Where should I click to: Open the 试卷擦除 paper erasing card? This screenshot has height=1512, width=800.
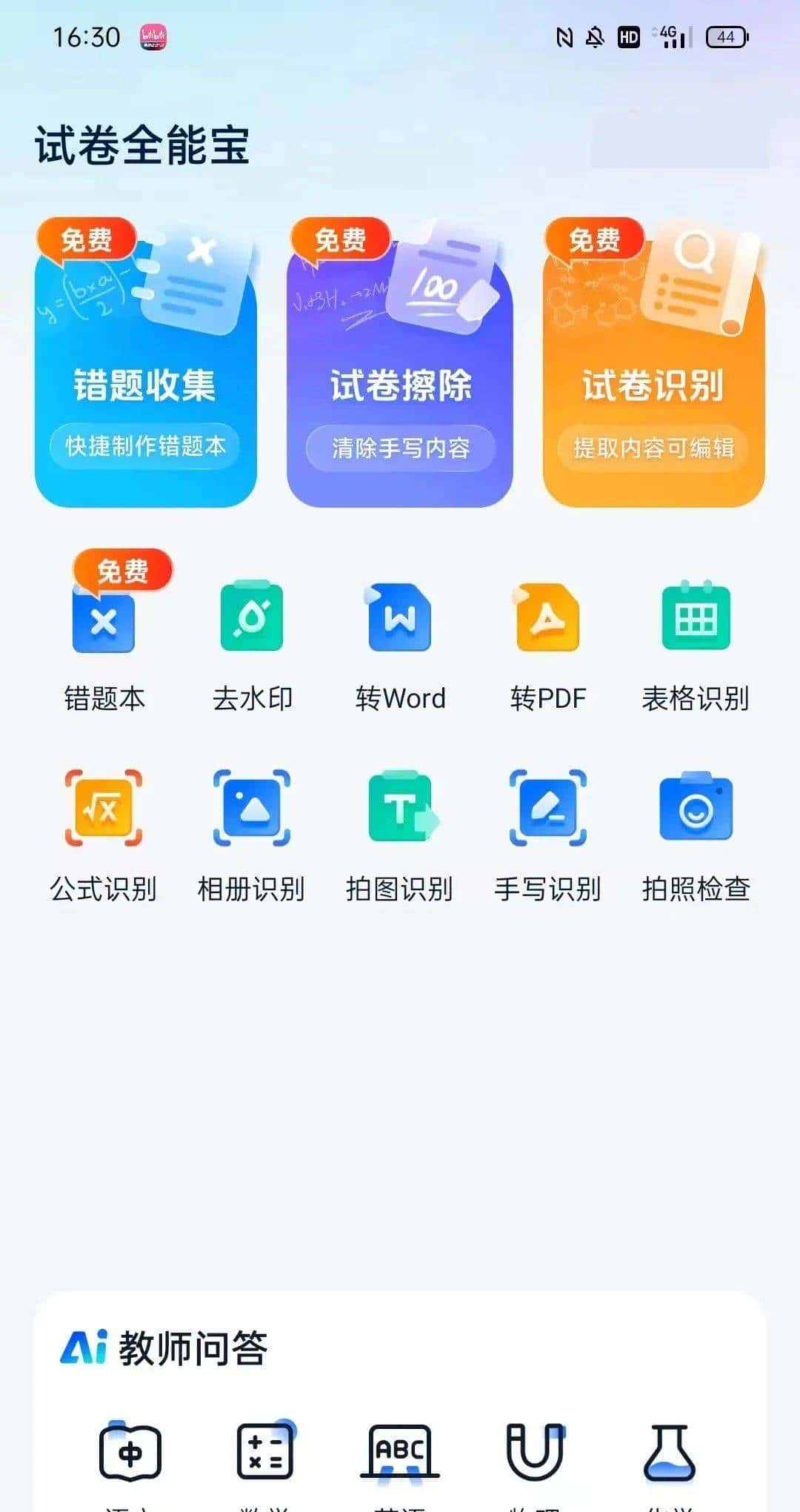(400, 363)
